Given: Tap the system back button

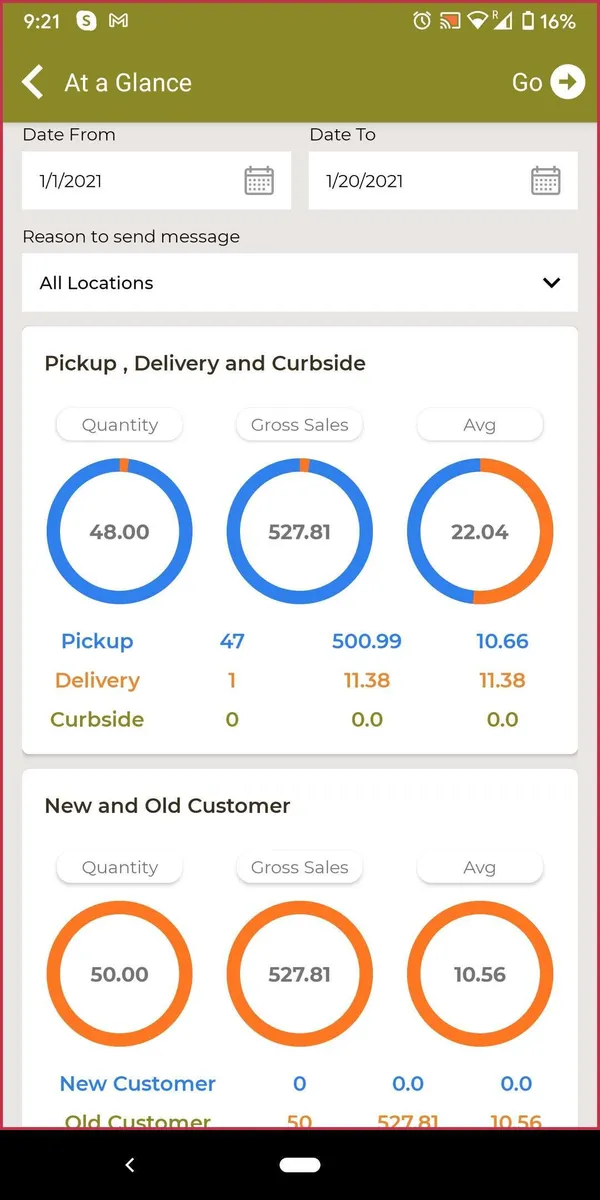Looking at the screenshot, I should point(129,1164).
